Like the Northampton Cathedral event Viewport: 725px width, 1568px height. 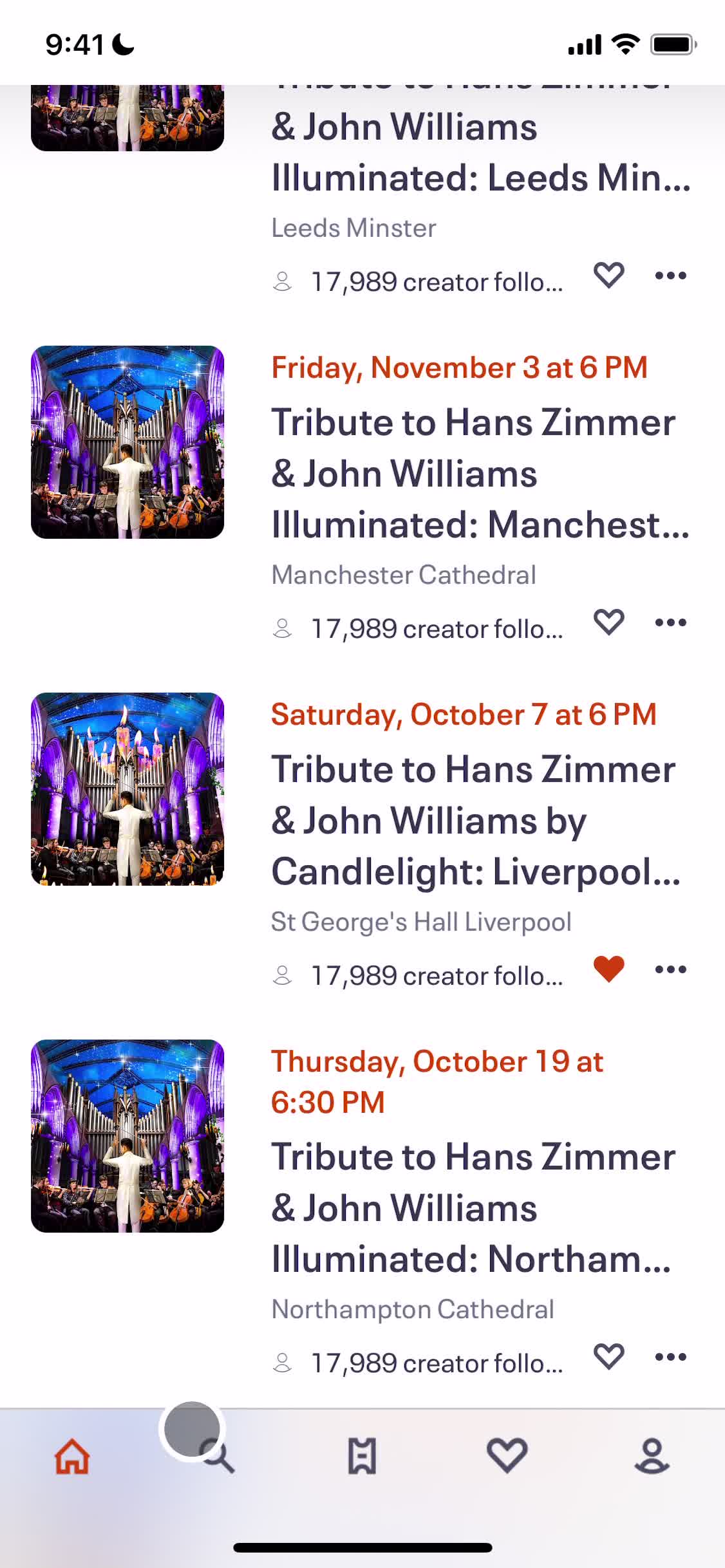(608, 1357)
